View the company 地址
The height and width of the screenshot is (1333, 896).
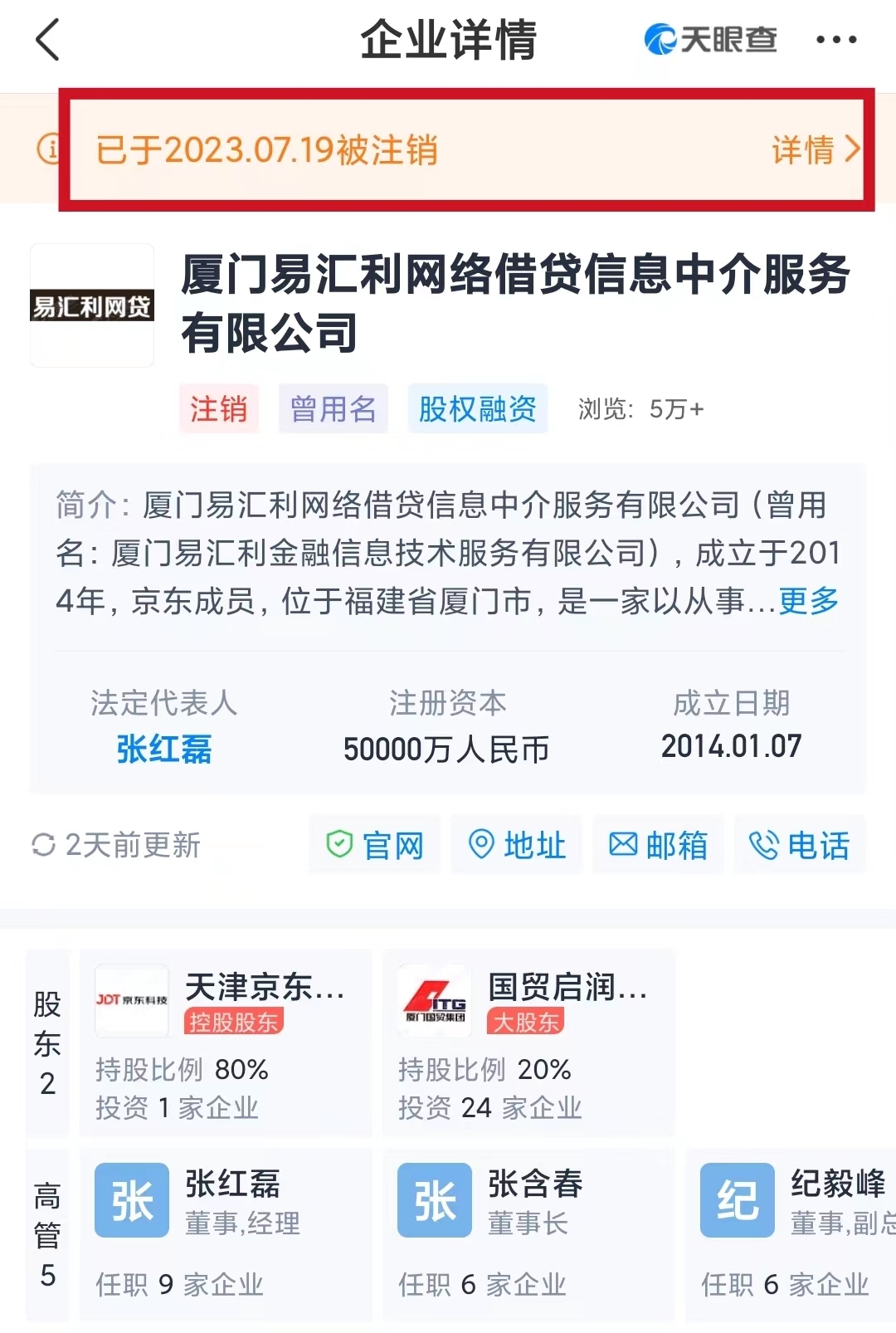[x=517, y=845]
